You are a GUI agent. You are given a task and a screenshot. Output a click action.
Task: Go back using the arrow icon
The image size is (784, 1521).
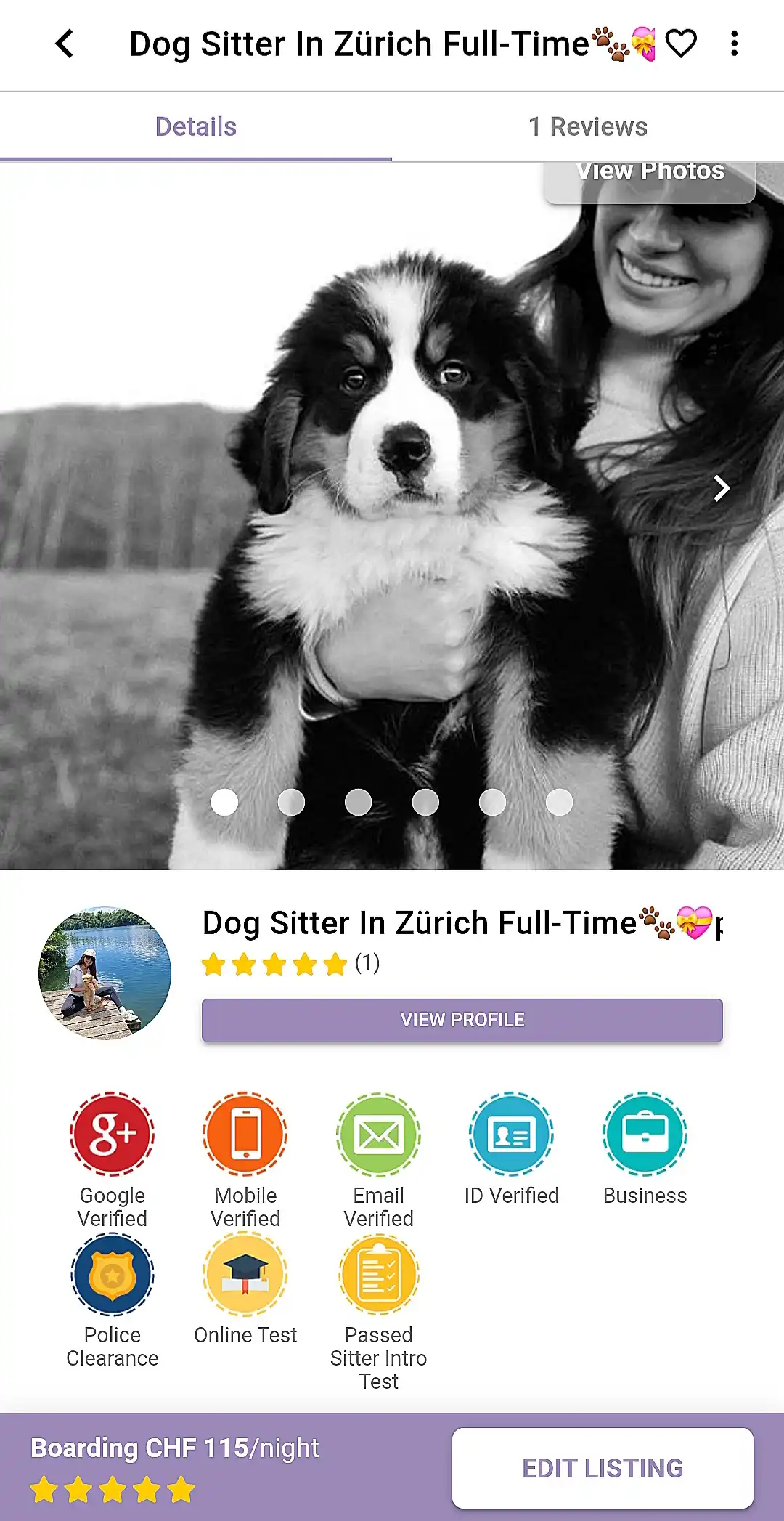[65, 44]
